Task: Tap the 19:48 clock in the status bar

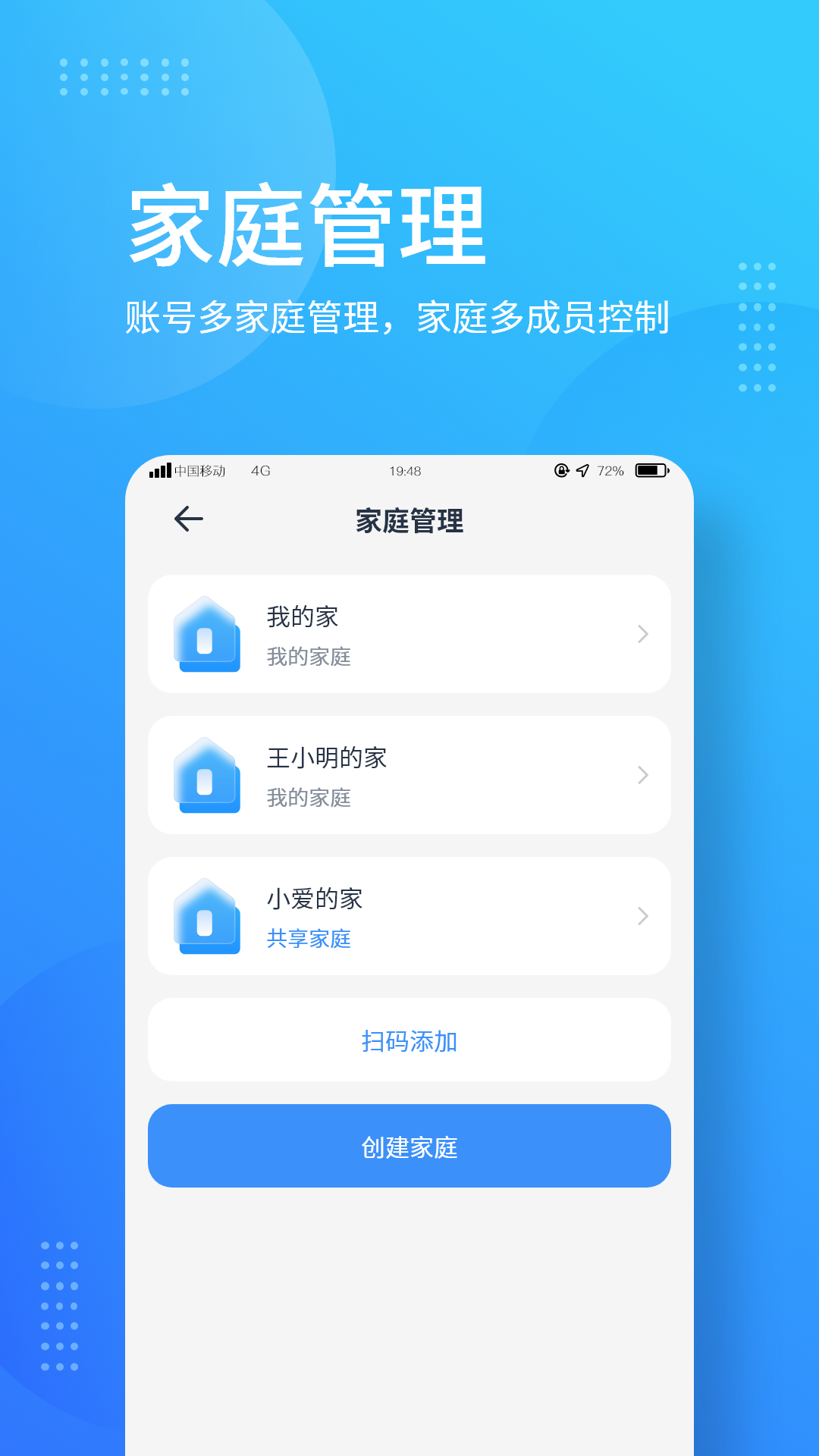Action: [403, 470]
